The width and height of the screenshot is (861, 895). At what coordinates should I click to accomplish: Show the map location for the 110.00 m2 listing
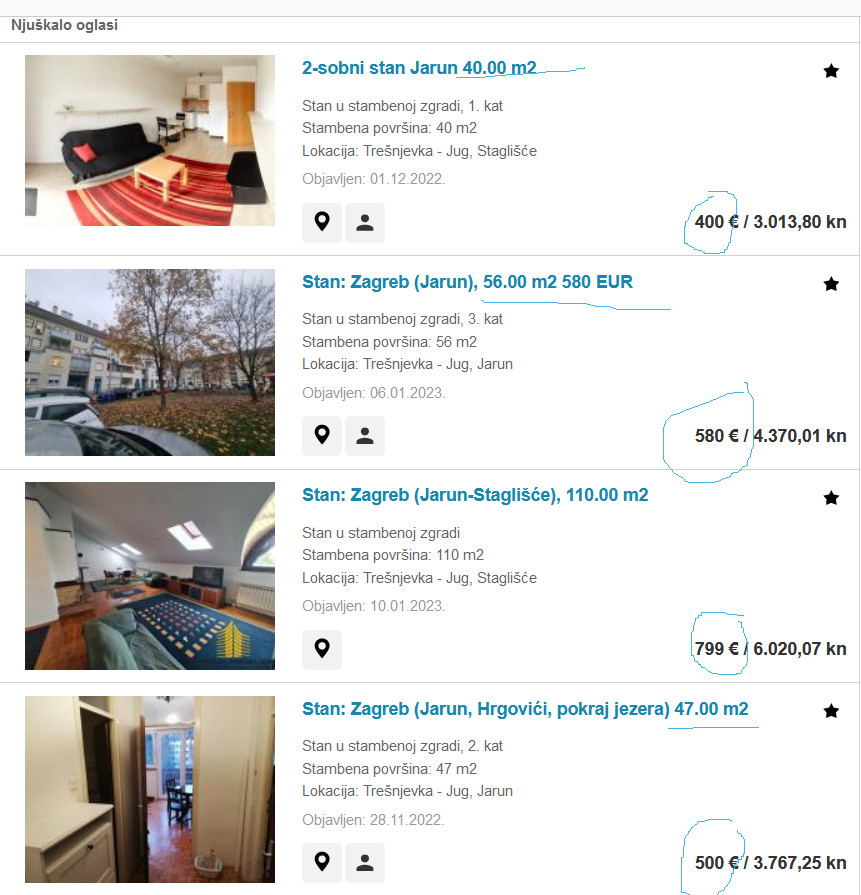pyautogui.click(x=322, y=649)
